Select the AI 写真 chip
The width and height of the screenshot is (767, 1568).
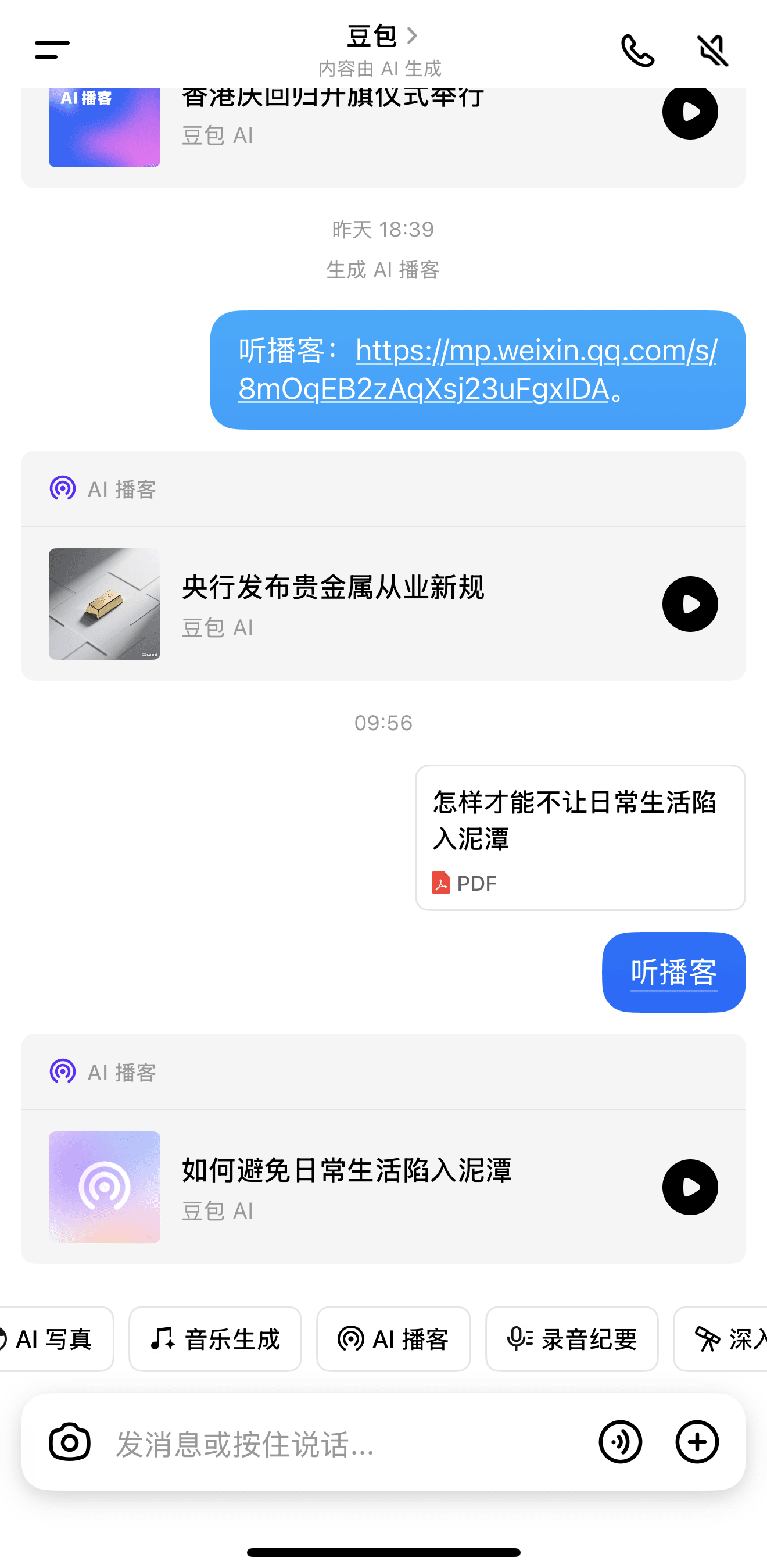point(53,1339)
